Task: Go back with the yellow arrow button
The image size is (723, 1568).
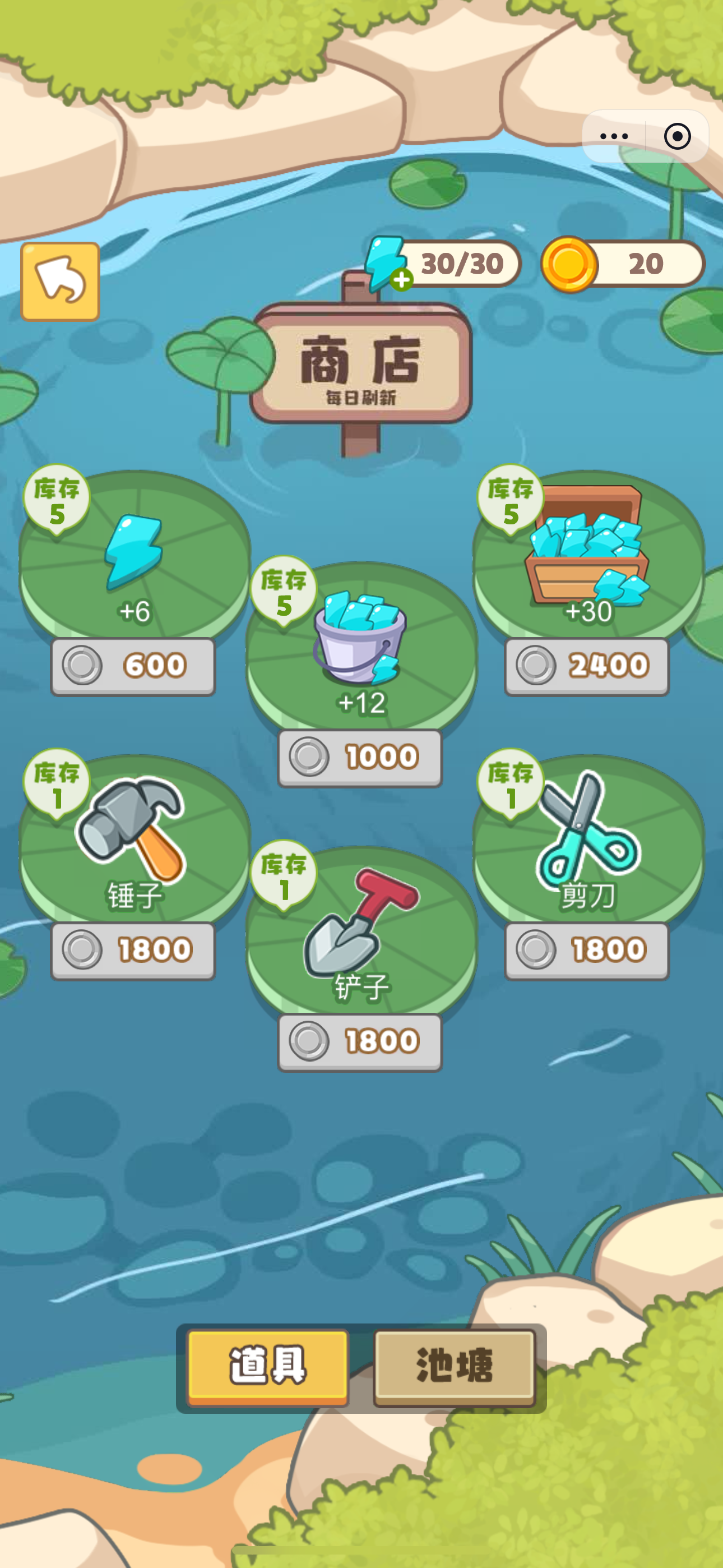Action: [61, 281]
